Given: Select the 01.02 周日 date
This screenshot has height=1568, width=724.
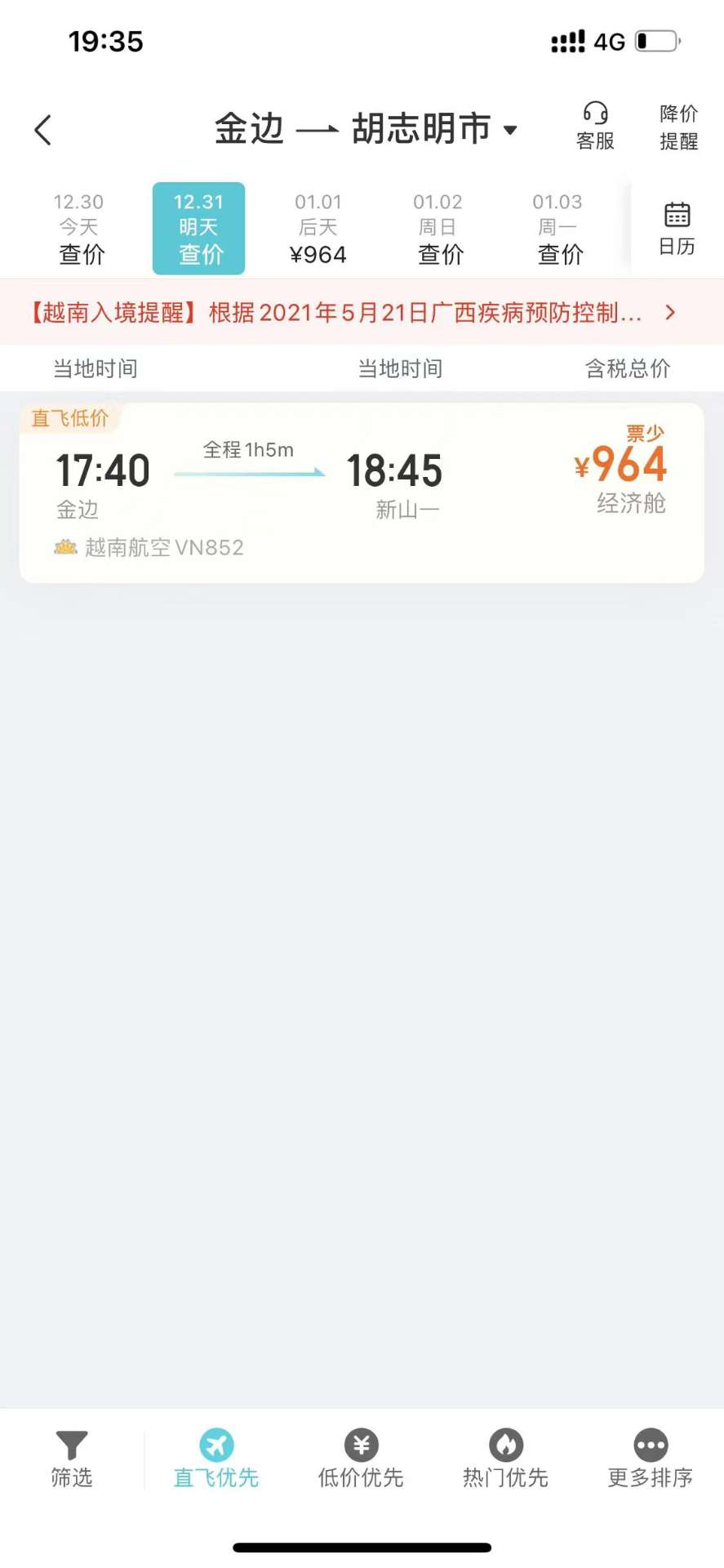Looking at the screenshot, I should pyautogui.click(x=438, y=229).
